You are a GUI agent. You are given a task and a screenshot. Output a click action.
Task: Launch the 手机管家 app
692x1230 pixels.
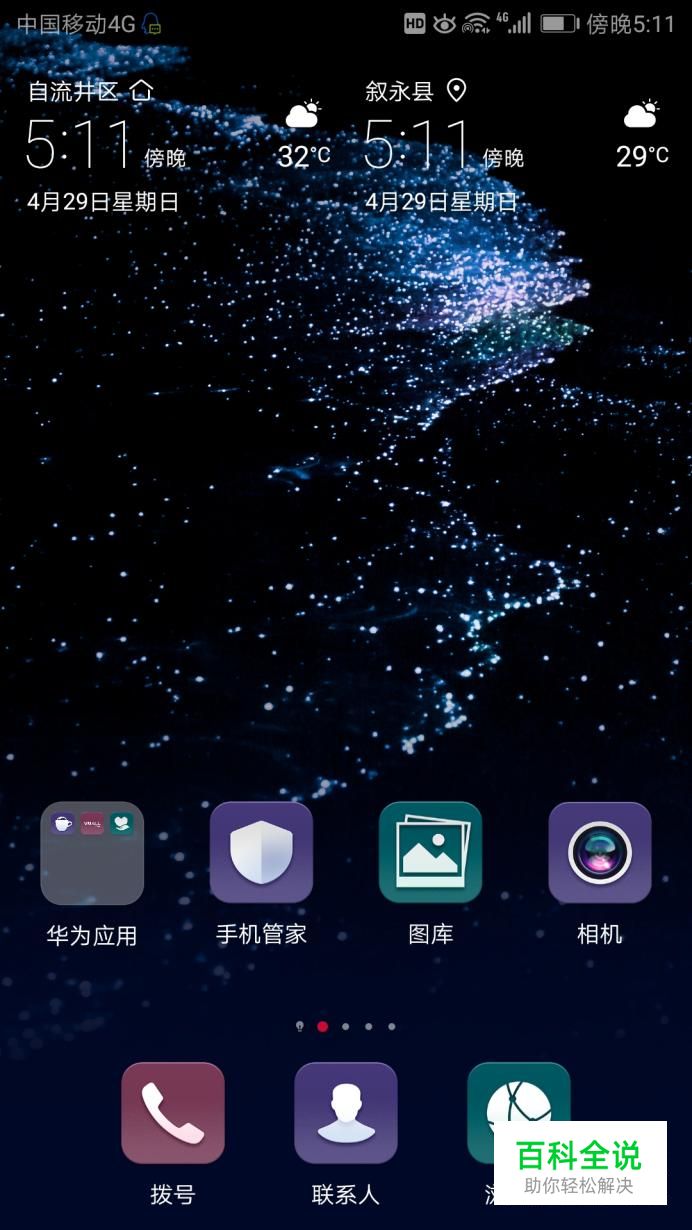pos(261,853)
